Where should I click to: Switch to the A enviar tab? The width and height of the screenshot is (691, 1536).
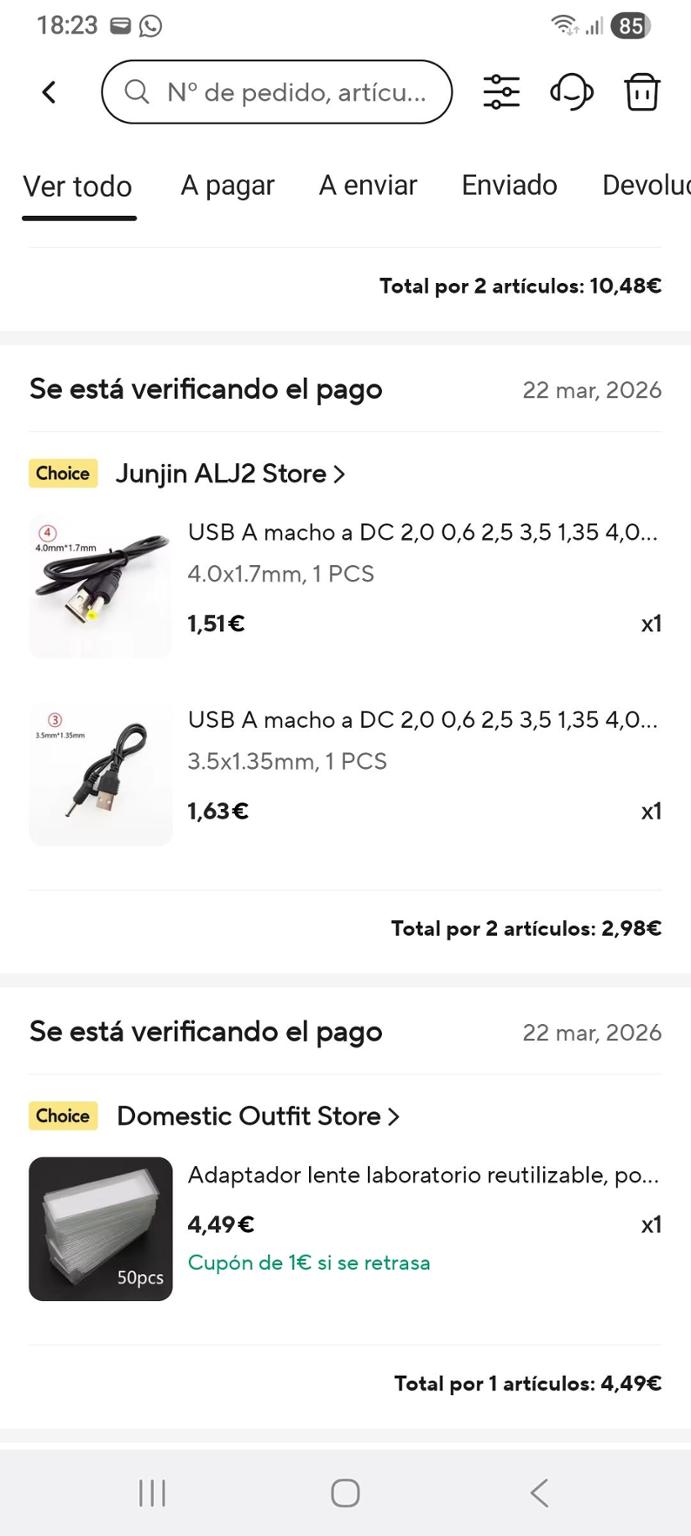367,185
